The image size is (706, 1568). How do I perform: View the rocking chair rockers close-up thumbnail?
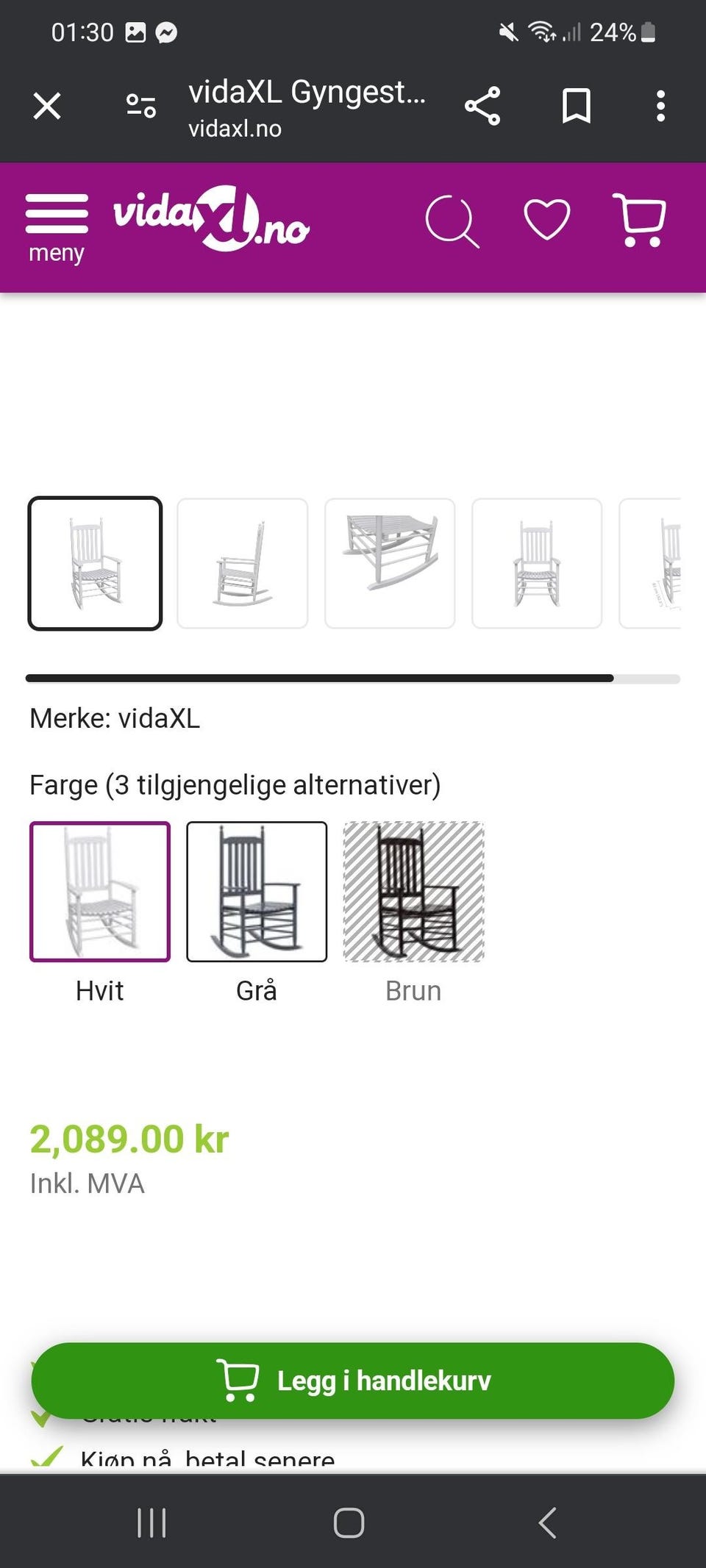pos(391,564)
